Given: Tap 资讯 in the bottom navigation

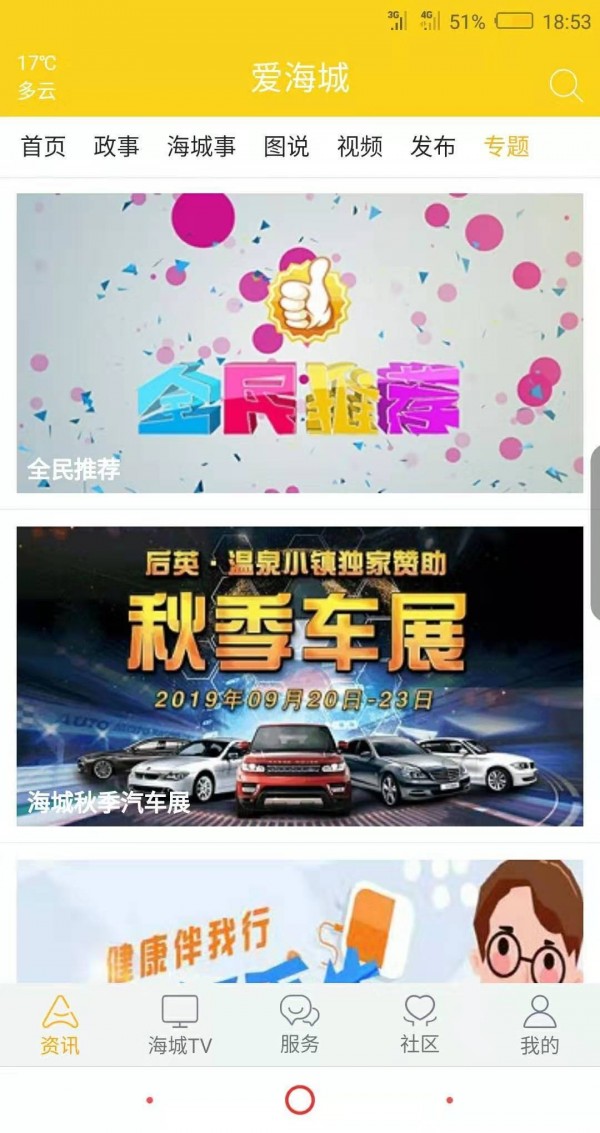Looking at the screenshot, I should tap(60, 1025).
